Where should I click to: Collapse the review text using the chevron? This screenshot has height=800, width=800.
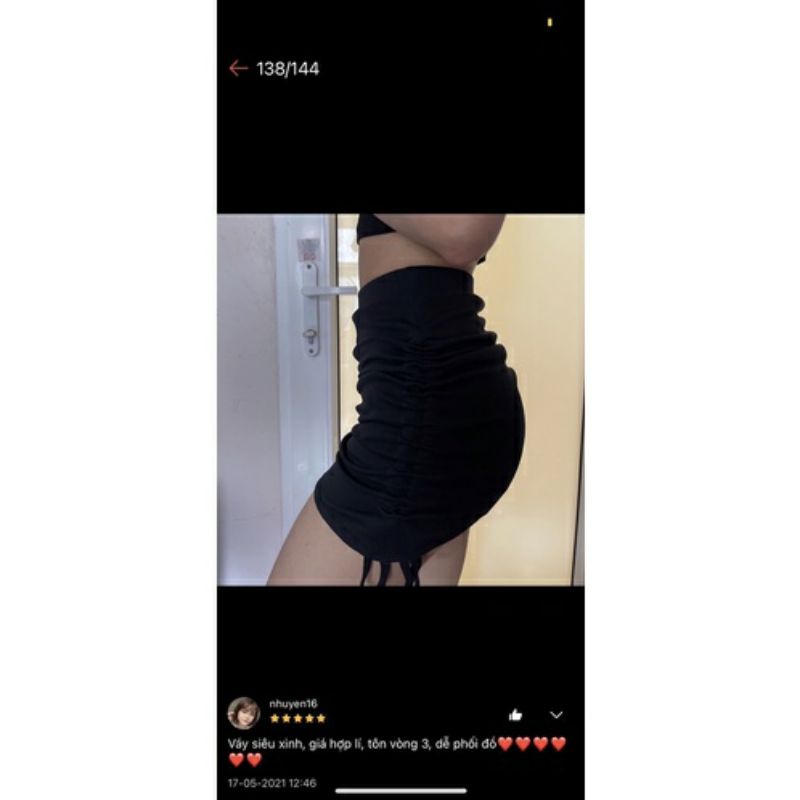(557, 715)
